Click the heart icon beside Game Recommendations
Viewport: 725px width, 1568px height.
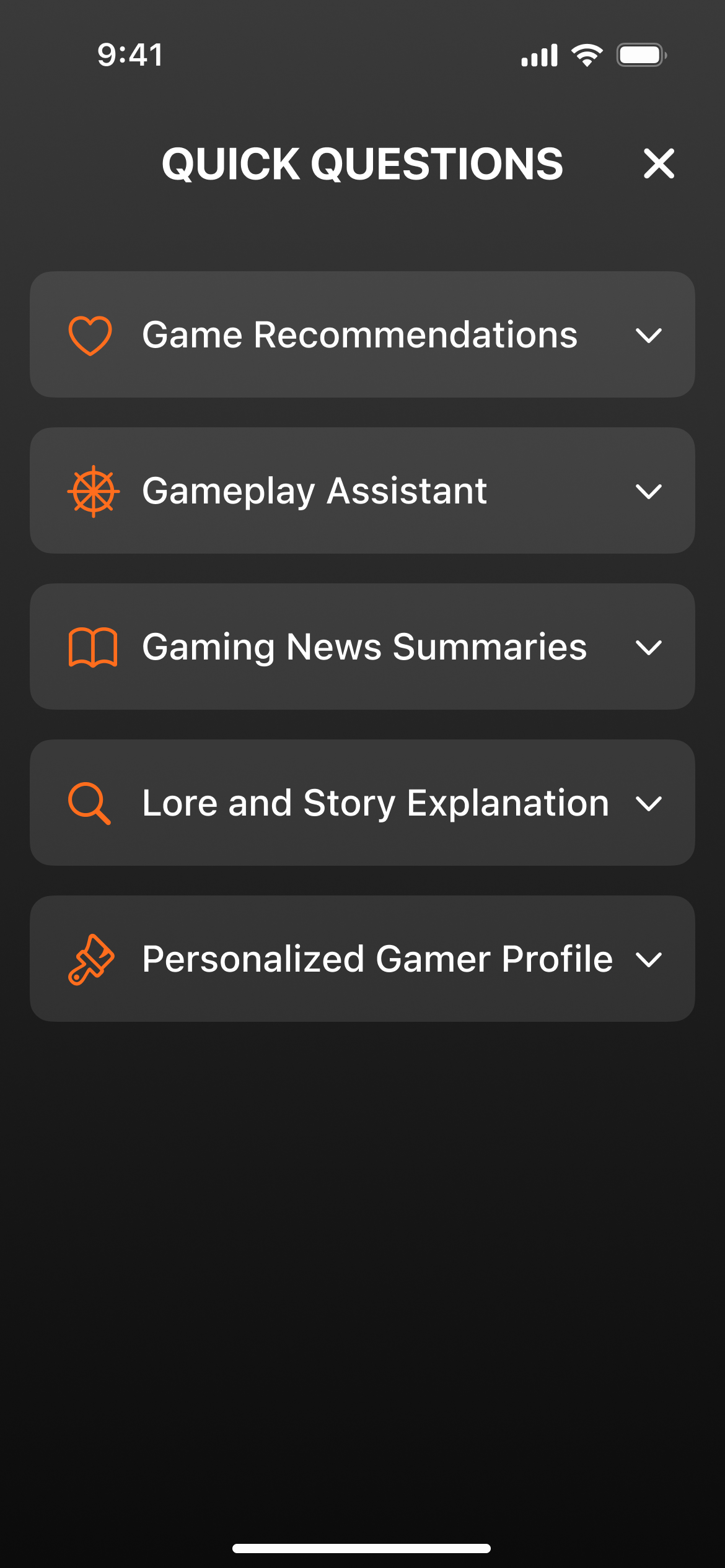pos(90,335)
